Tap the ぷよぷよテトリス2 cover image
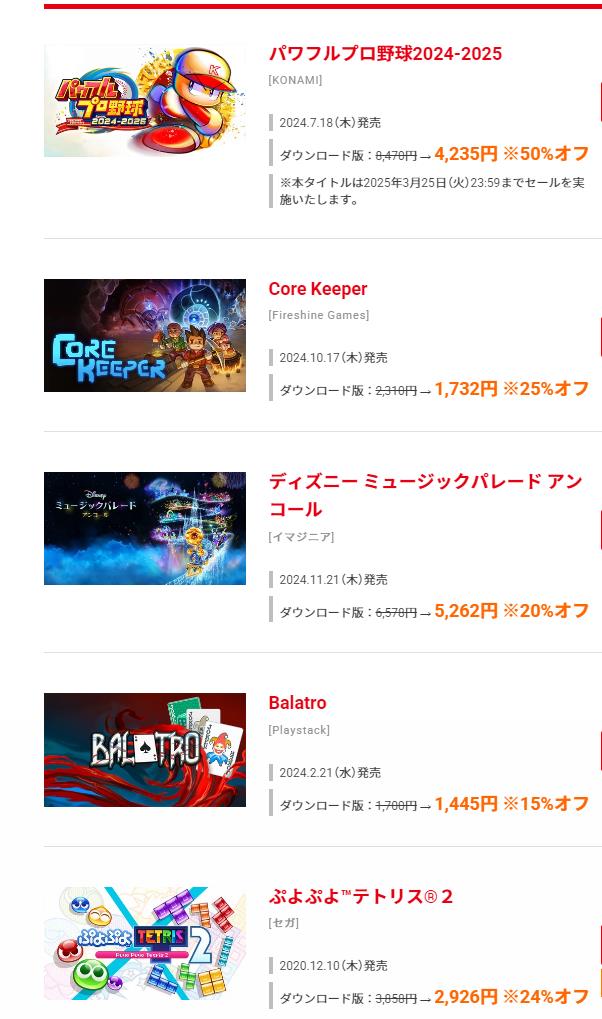Viewport: 602px width, 1019px height. point(145,942)
